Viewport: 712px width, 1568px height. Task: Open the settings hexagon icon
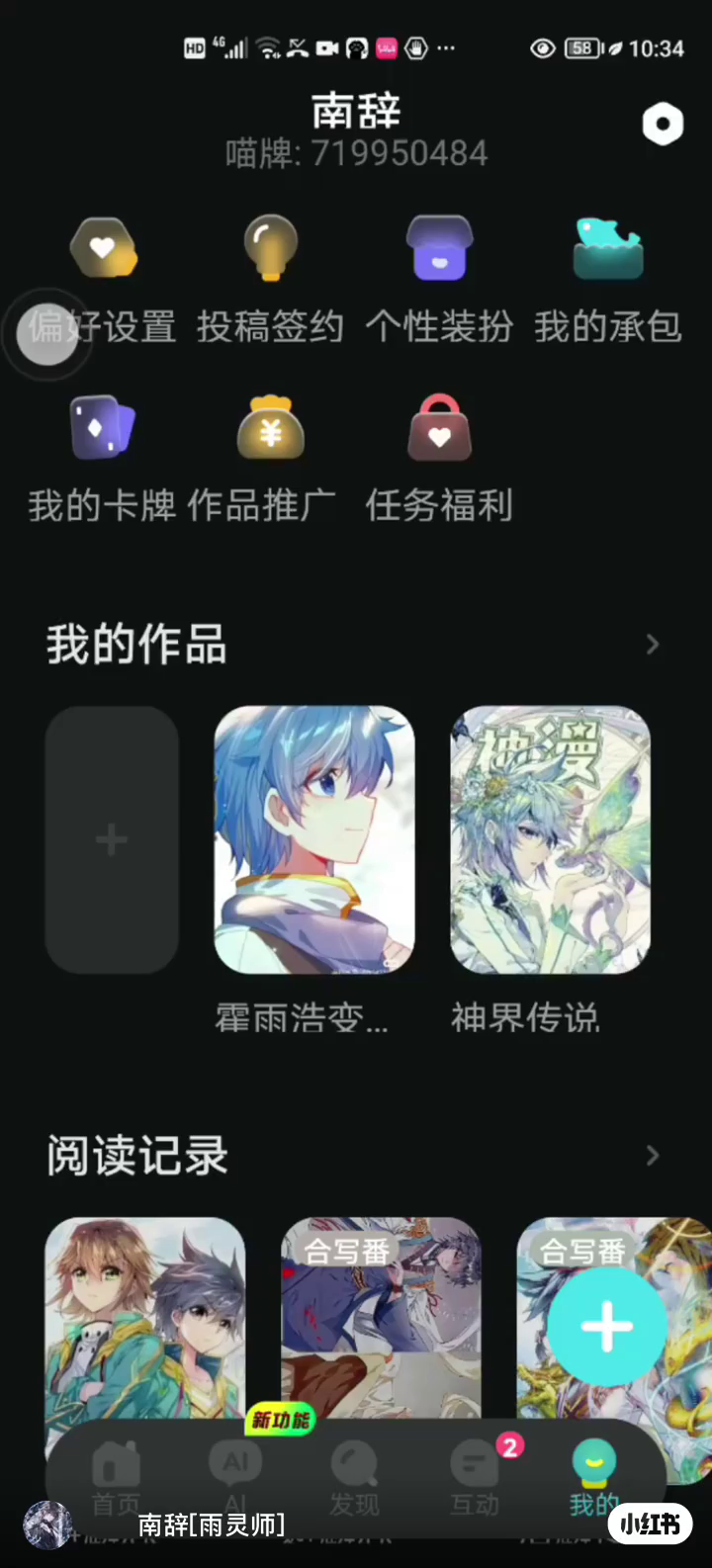(663, 125)
